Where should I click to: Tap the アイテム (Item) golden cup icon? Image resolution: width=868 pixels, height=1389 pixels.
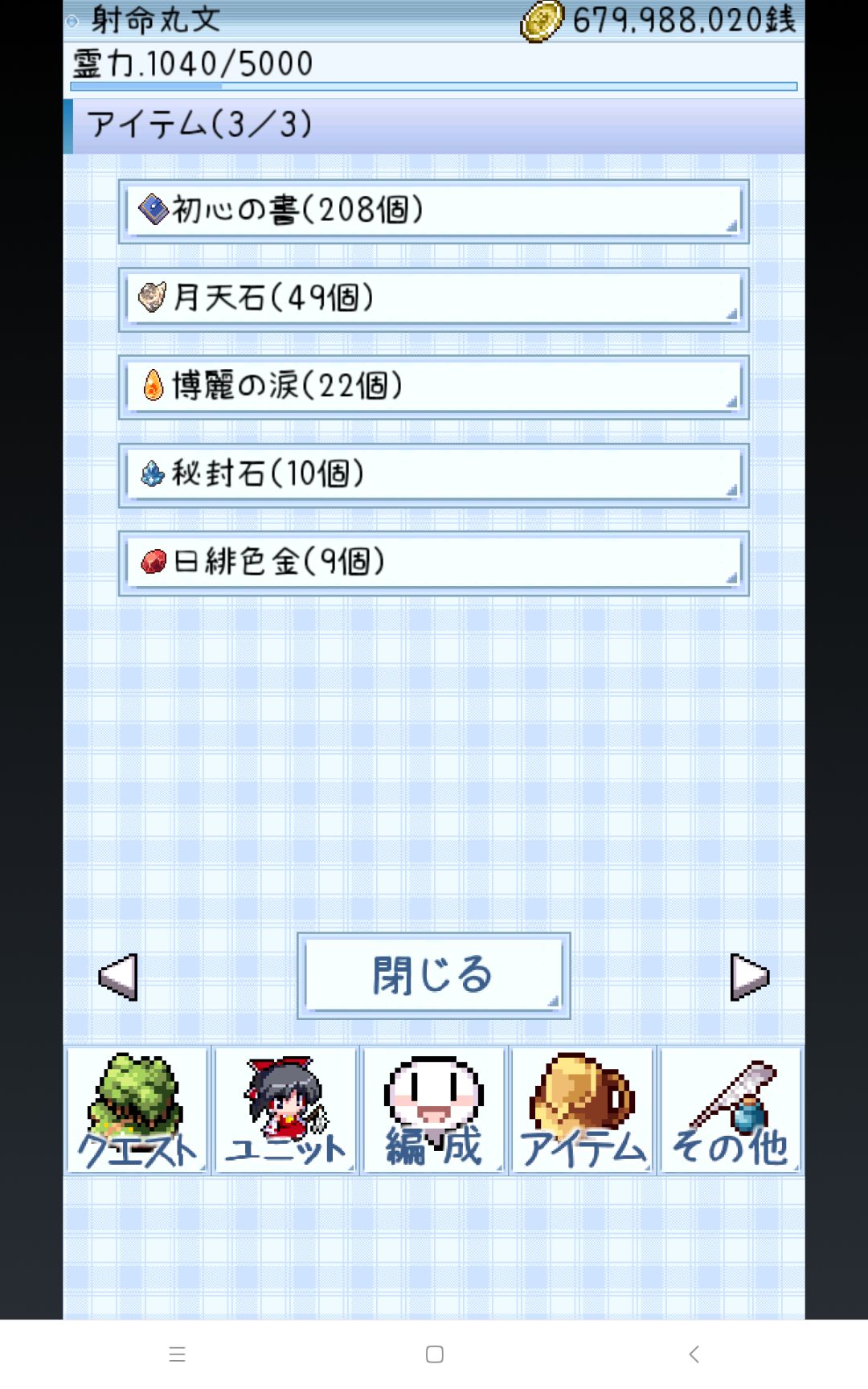tap(583, 1112)
